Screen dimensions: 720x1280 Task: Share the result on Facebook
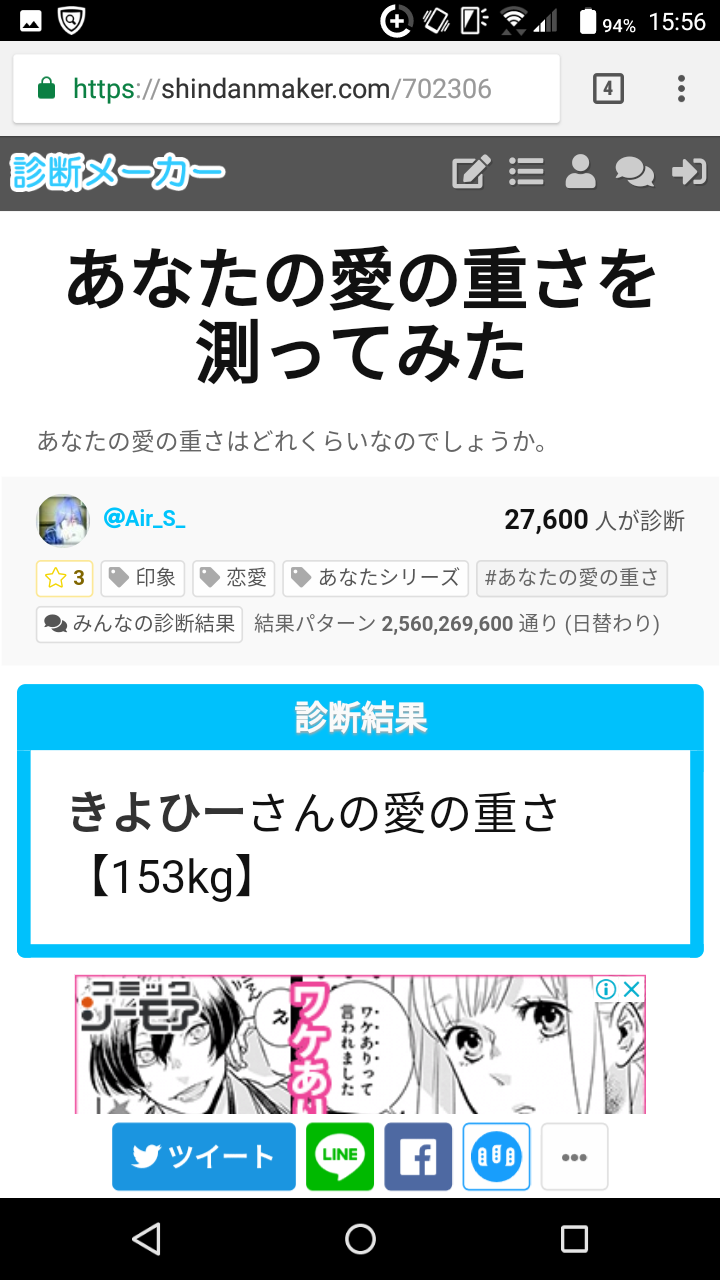point(418,1157)
